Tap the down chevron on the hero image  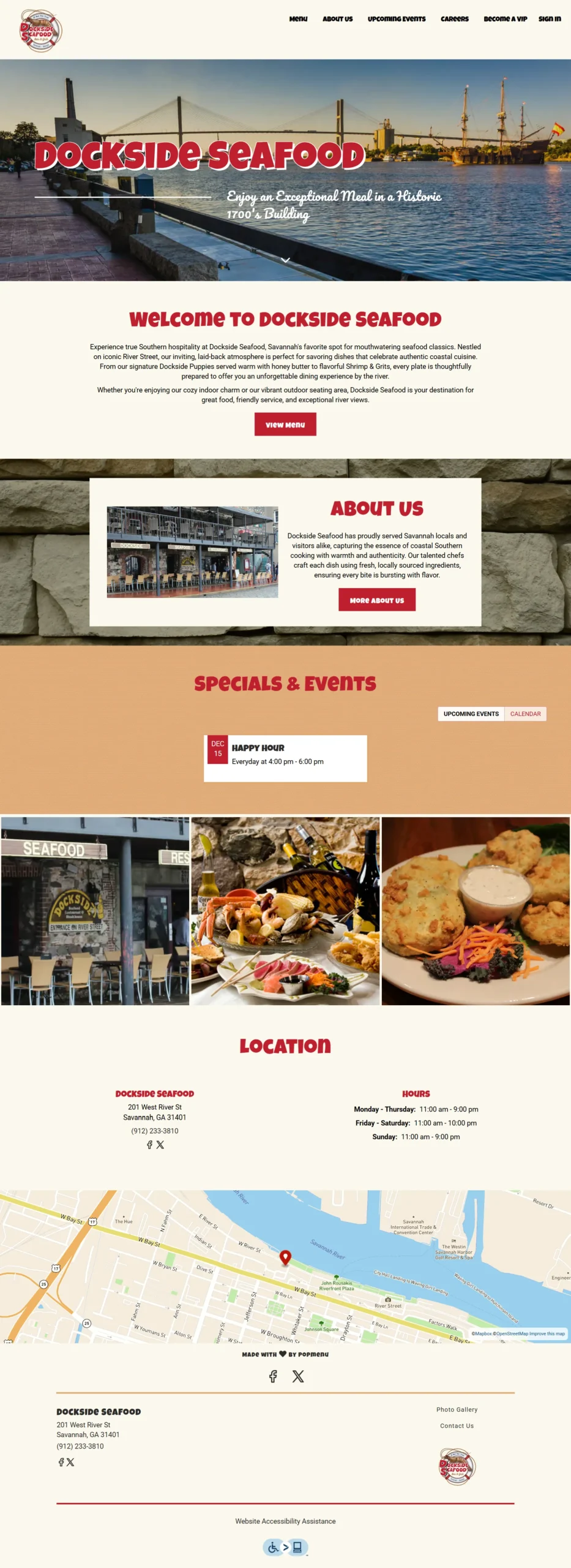[x=285, y=260]
